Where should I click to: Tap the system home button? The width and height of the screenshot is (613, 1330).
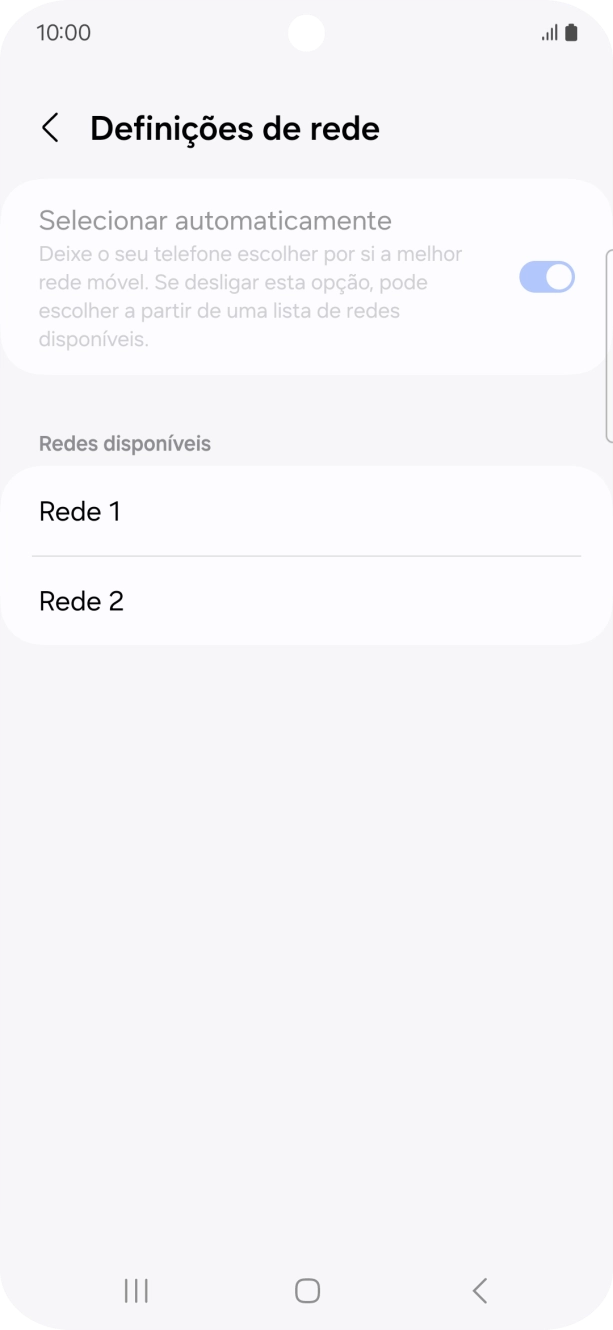pyautogui.click(x=307, y=1290)
